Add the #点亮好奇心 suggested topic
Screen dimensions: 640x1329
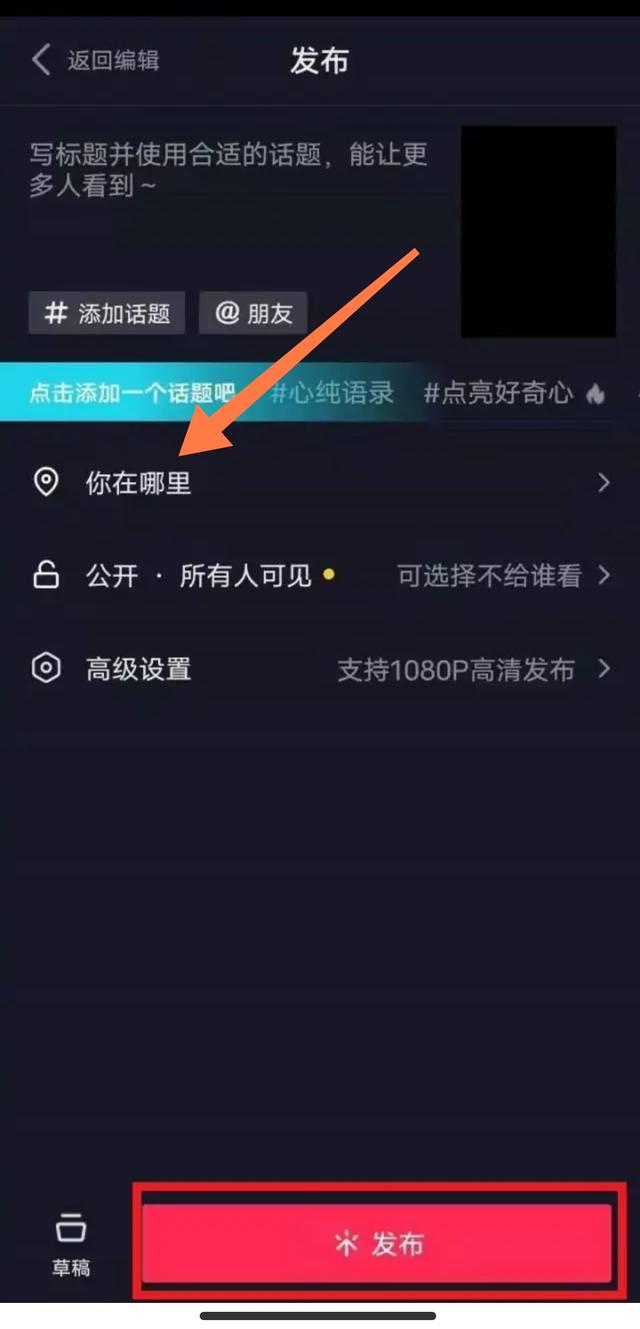(500, 393)
